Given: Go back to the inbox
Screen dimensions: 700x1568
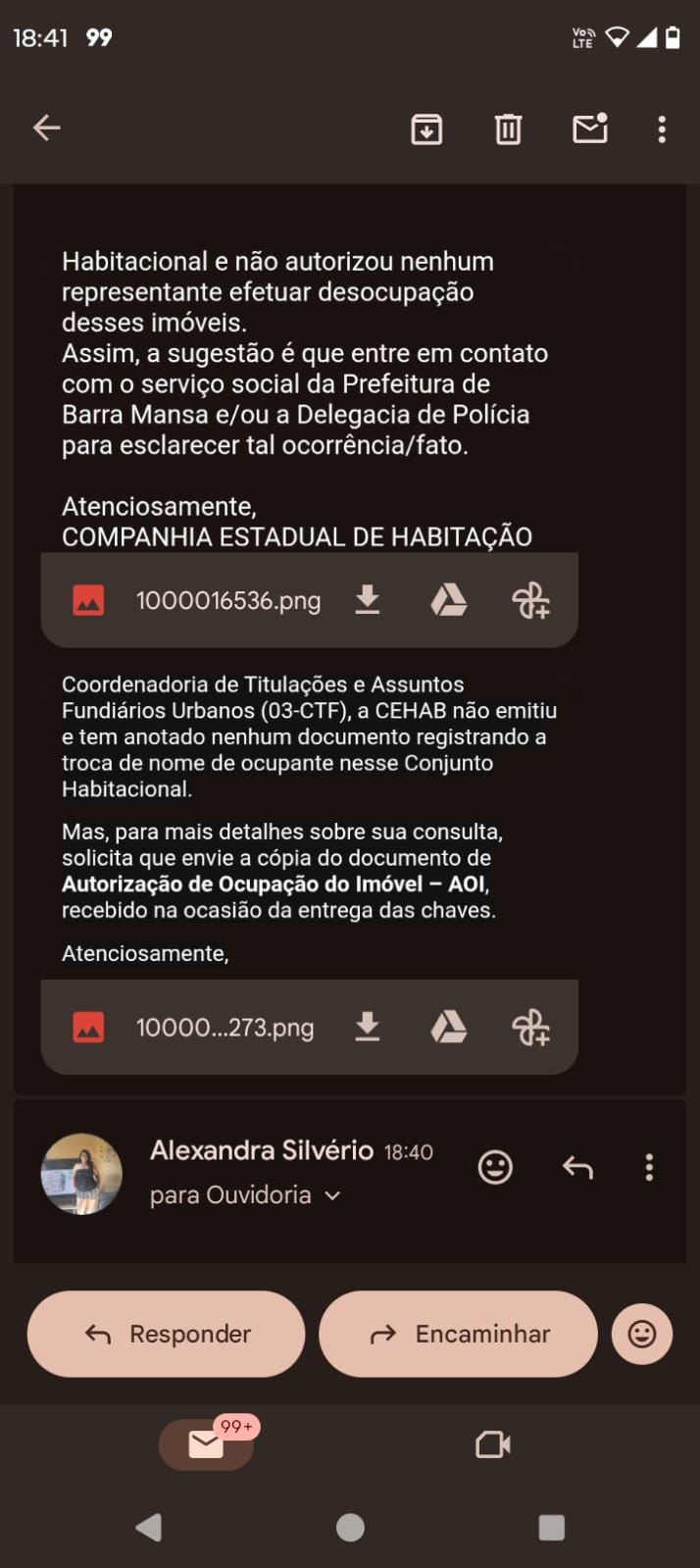Looking at the screenshot, I should coord(46,127).
